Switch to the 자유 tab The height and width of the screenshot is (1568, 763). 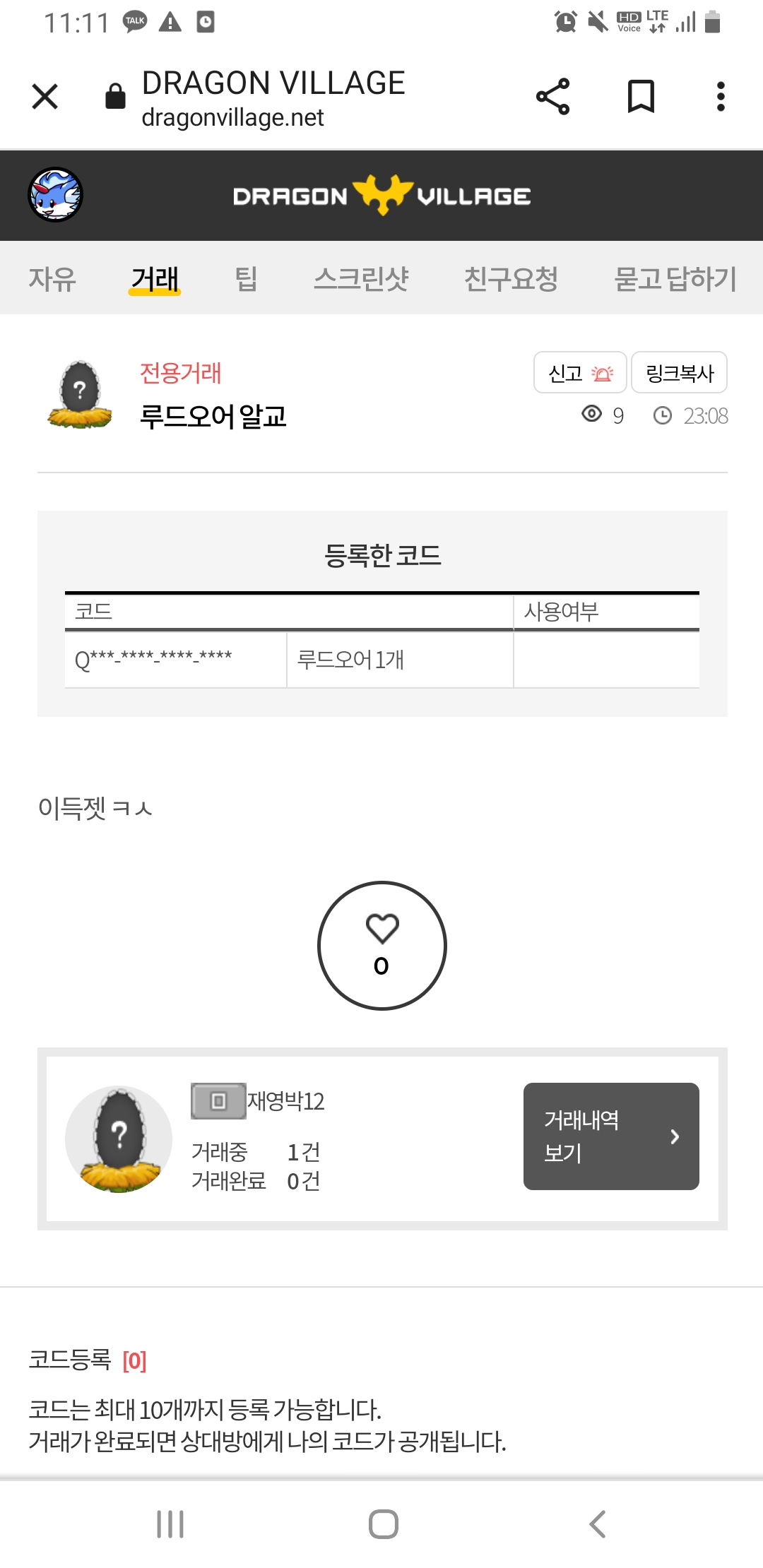52,278
